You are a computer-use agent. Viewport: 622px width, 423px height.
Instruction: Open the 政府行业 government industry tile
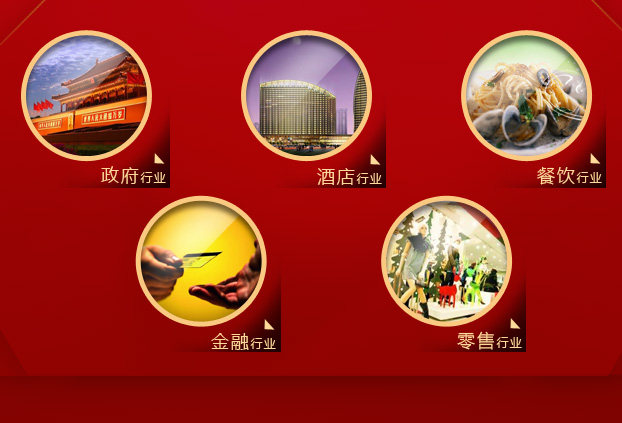point(86,96)
